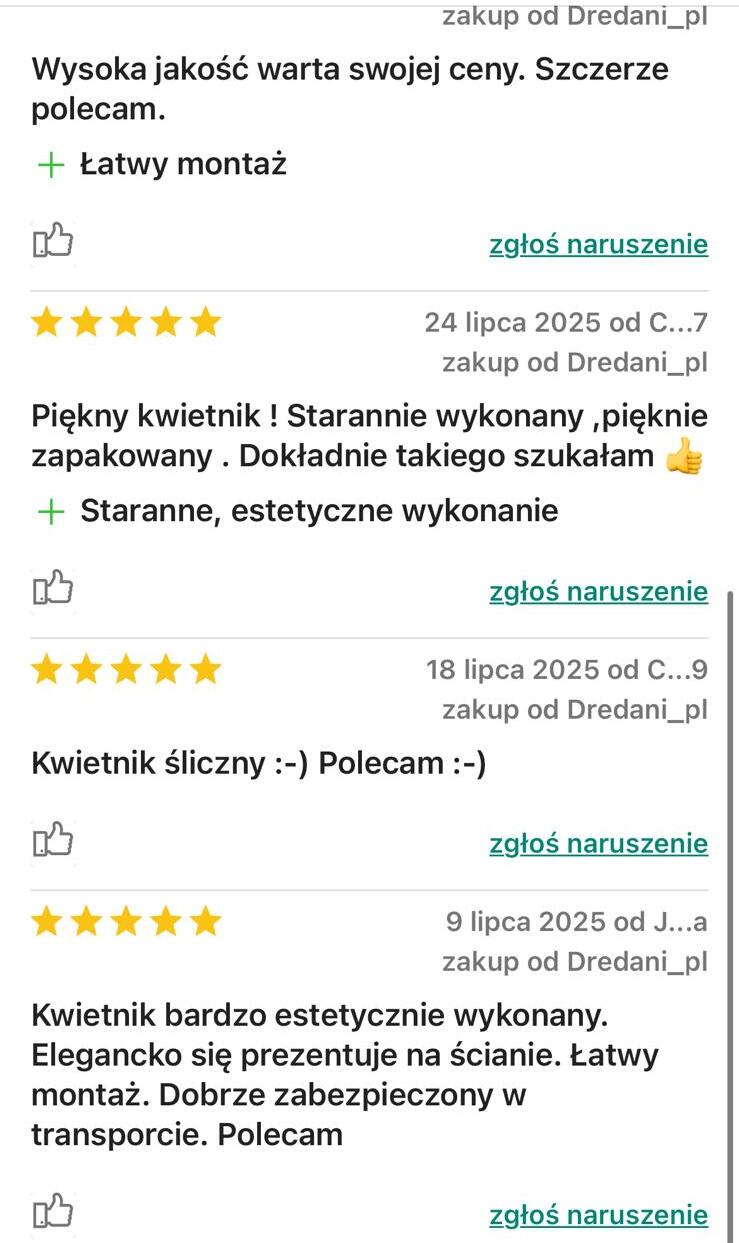Select the first star of the 24 lipca rating

(x=47, y=321)
